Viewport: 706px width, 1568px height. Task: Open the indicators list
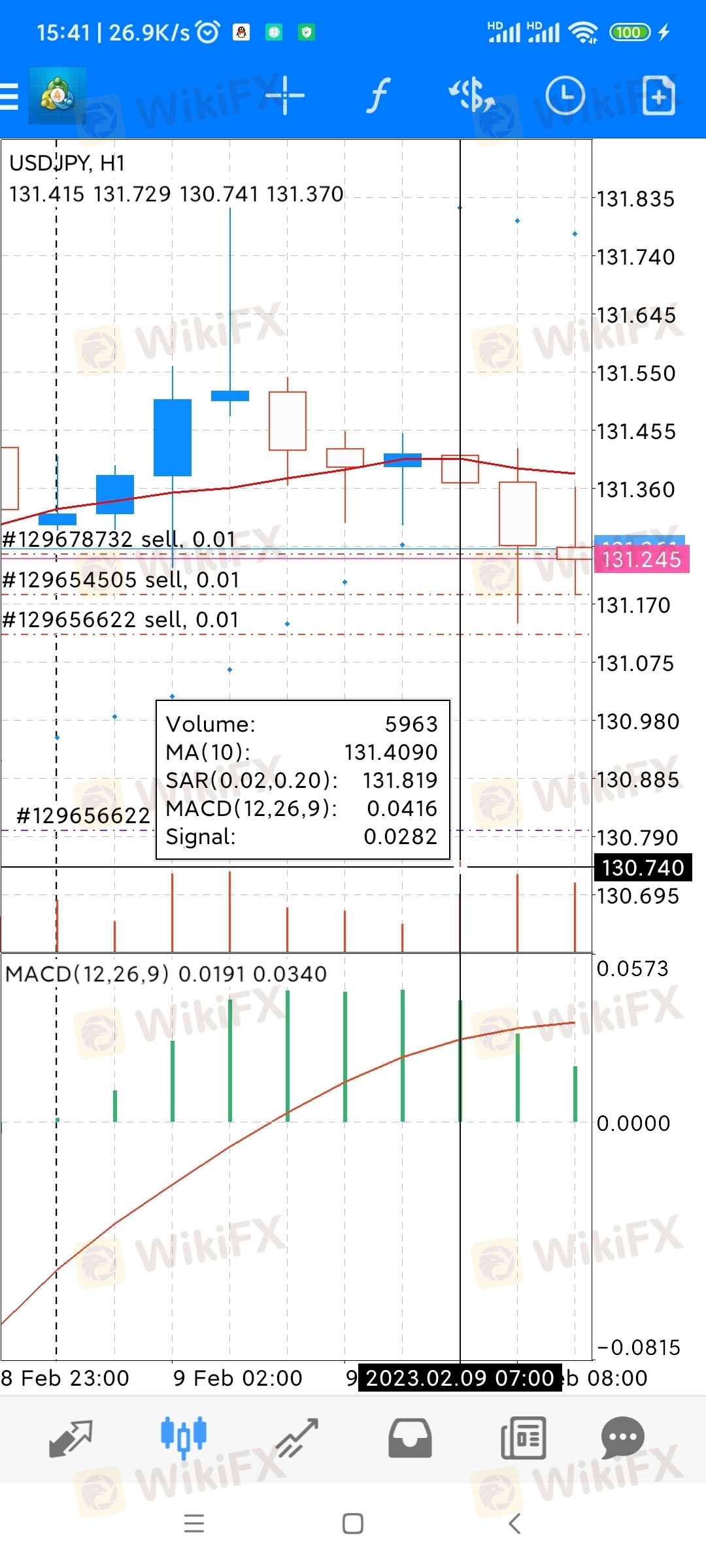[x=378, y=95]
